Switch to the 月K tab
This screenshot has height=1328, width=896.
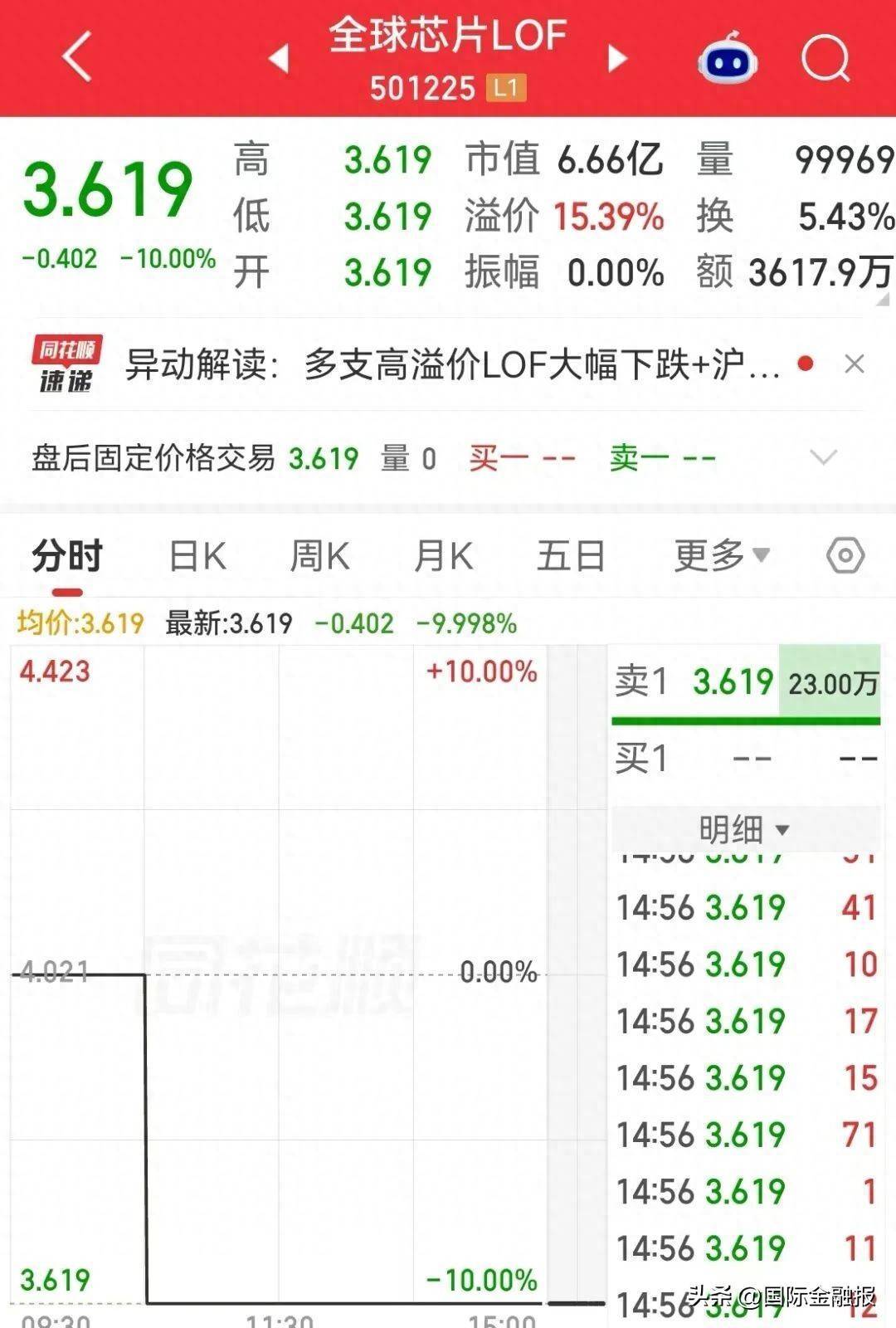click(x=443, y=556)
